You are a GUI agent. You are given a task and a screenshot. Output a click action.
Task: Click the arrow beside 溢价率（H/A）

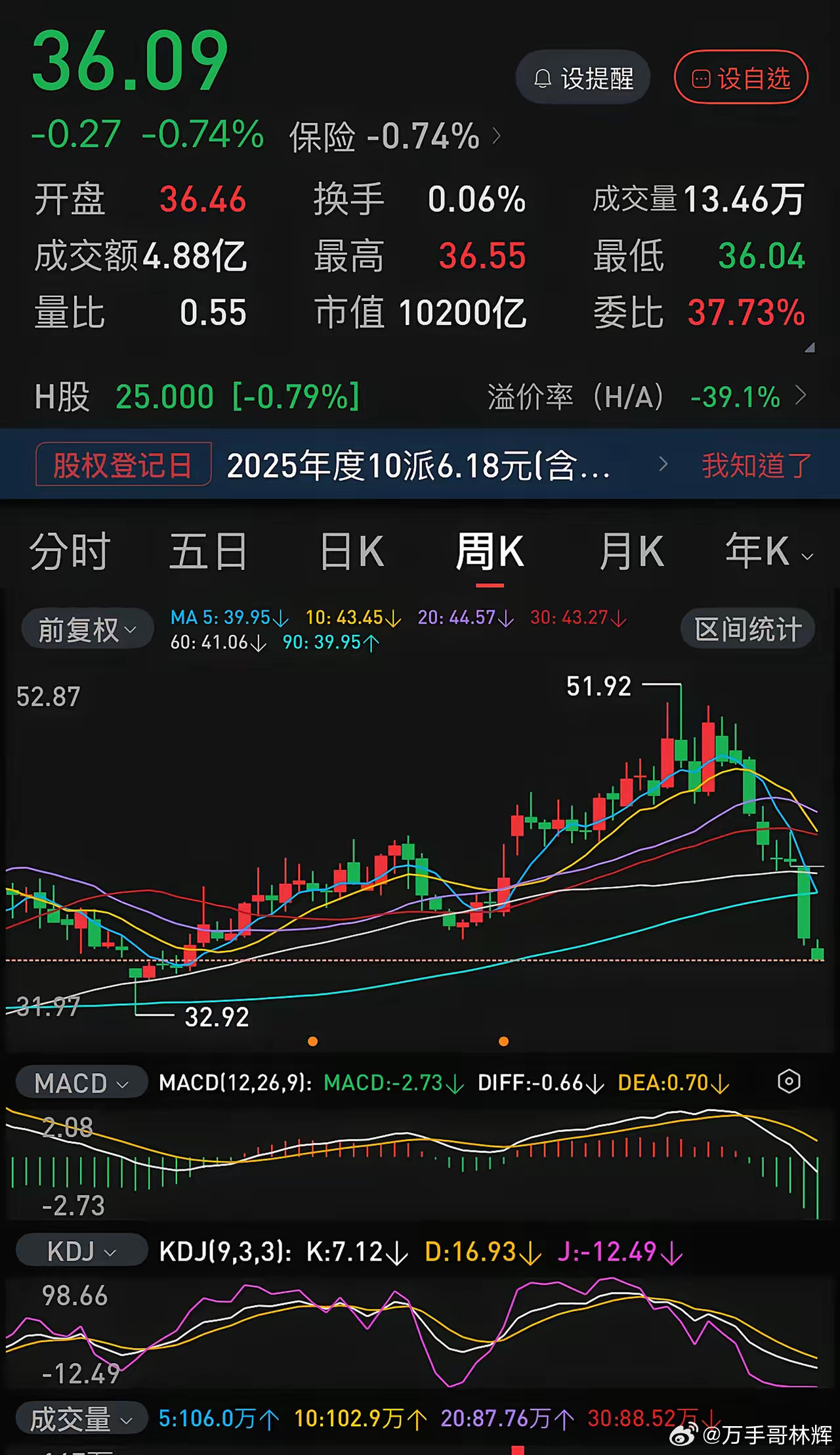[802, 397]
